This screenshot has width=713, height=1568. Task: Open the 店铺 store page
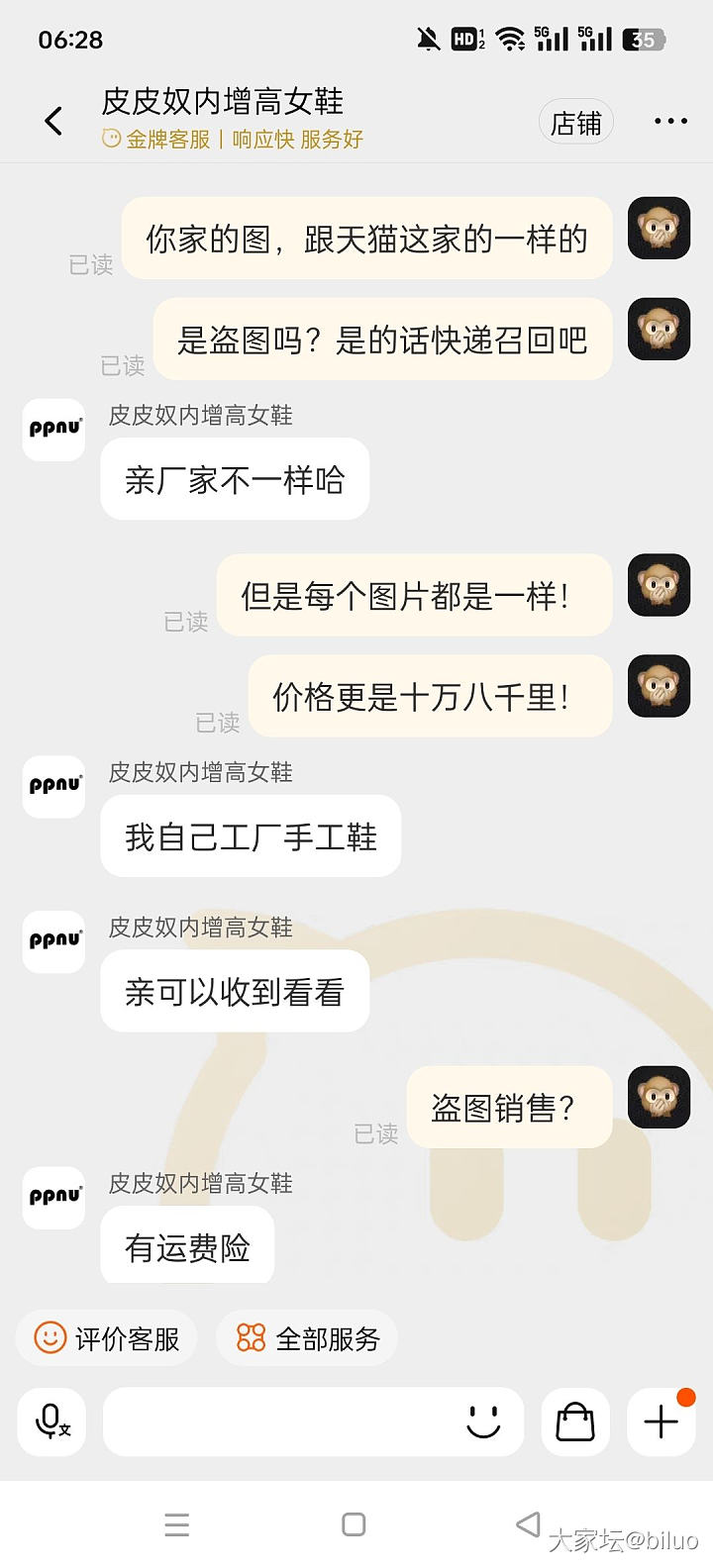coord(575,123)
